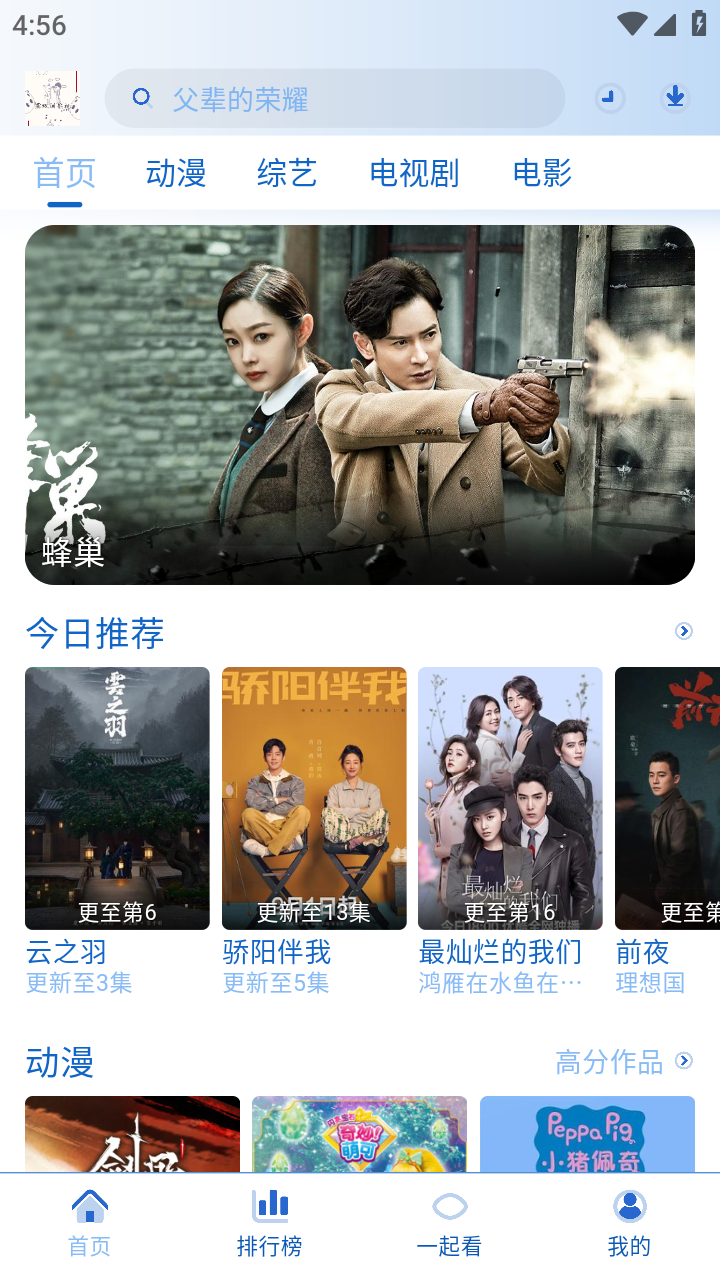Open the 我的 profile icon

point(629,1207)
